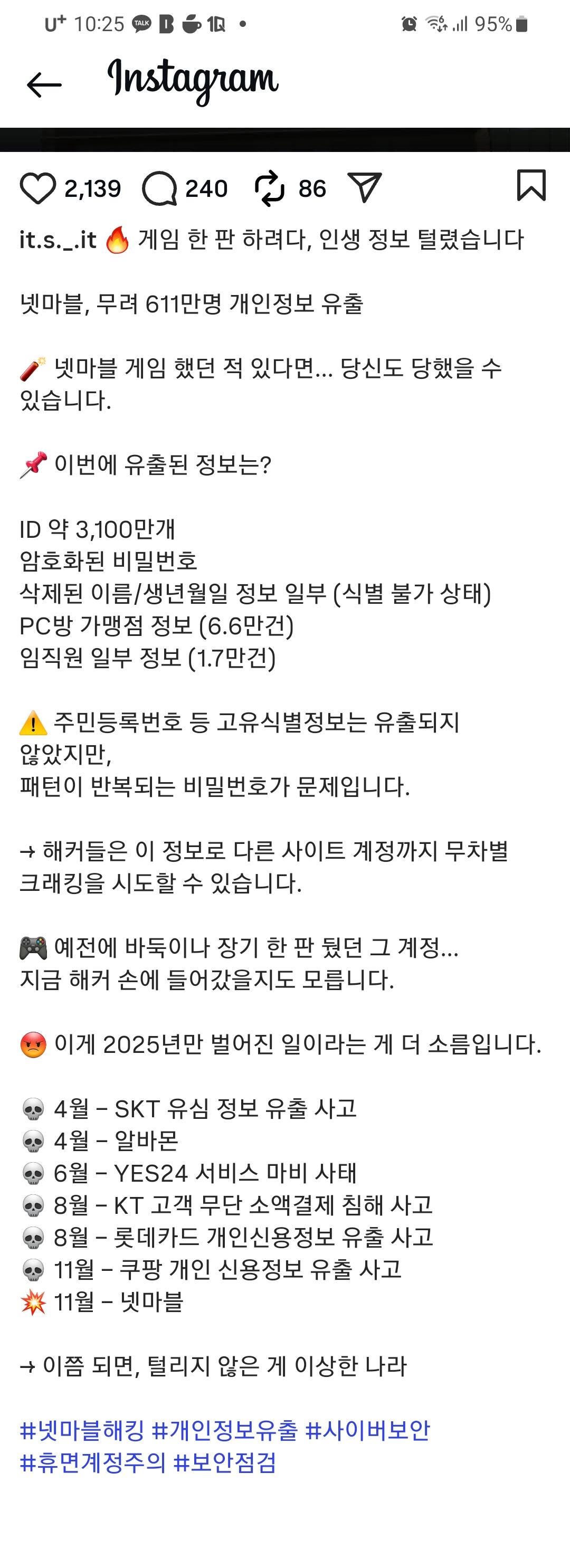Go back using the top arrow

[44, 84]
